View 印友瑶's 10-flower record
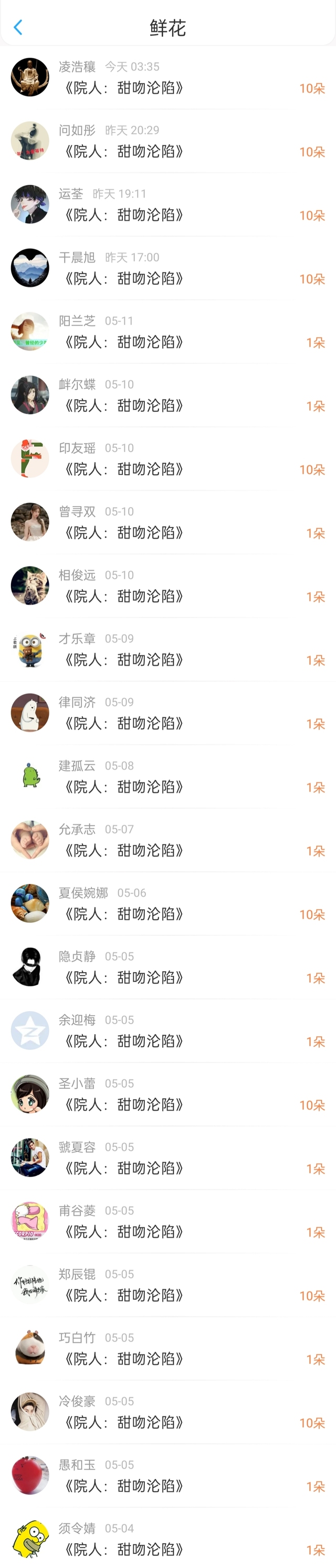 point(168,459)
